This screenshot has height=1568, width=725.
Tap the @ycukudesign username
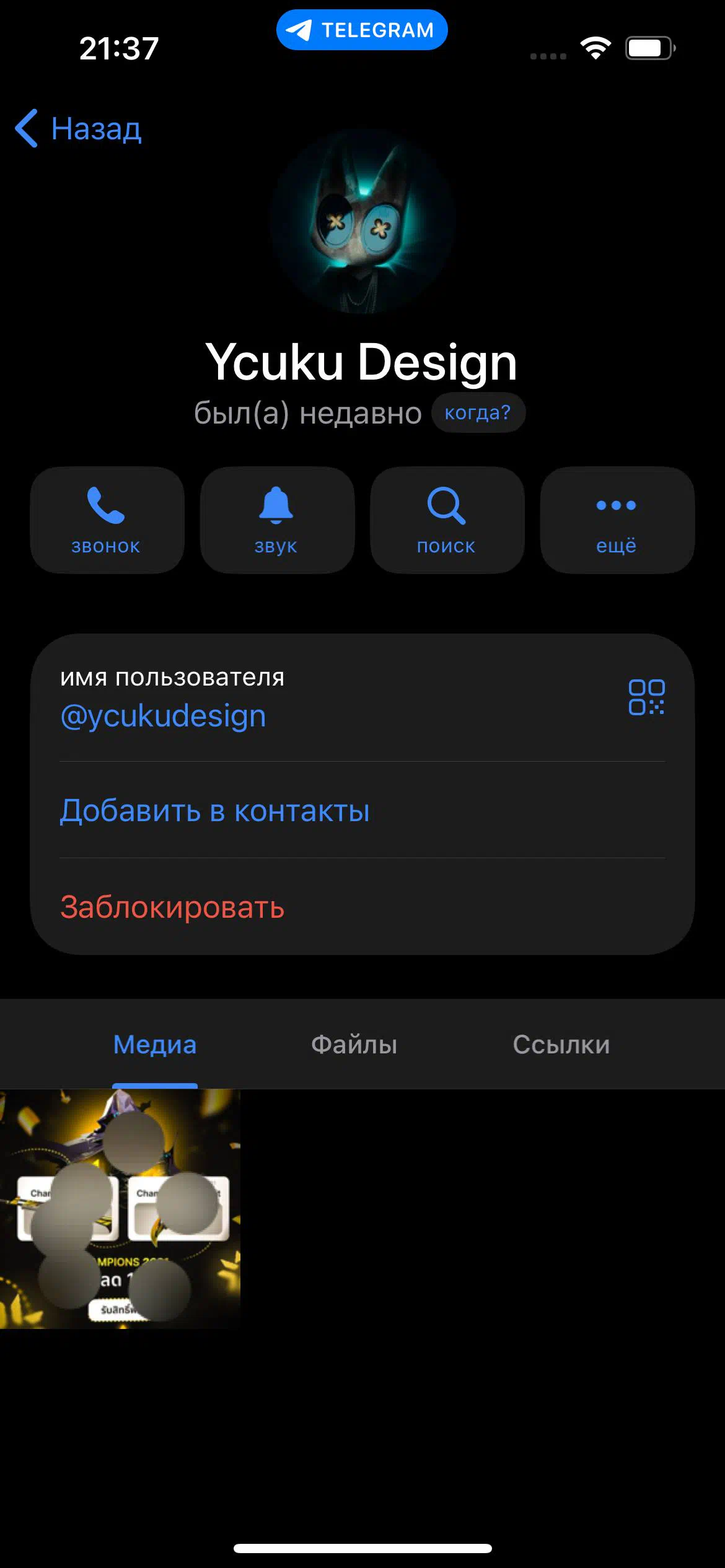pos(163,716)
